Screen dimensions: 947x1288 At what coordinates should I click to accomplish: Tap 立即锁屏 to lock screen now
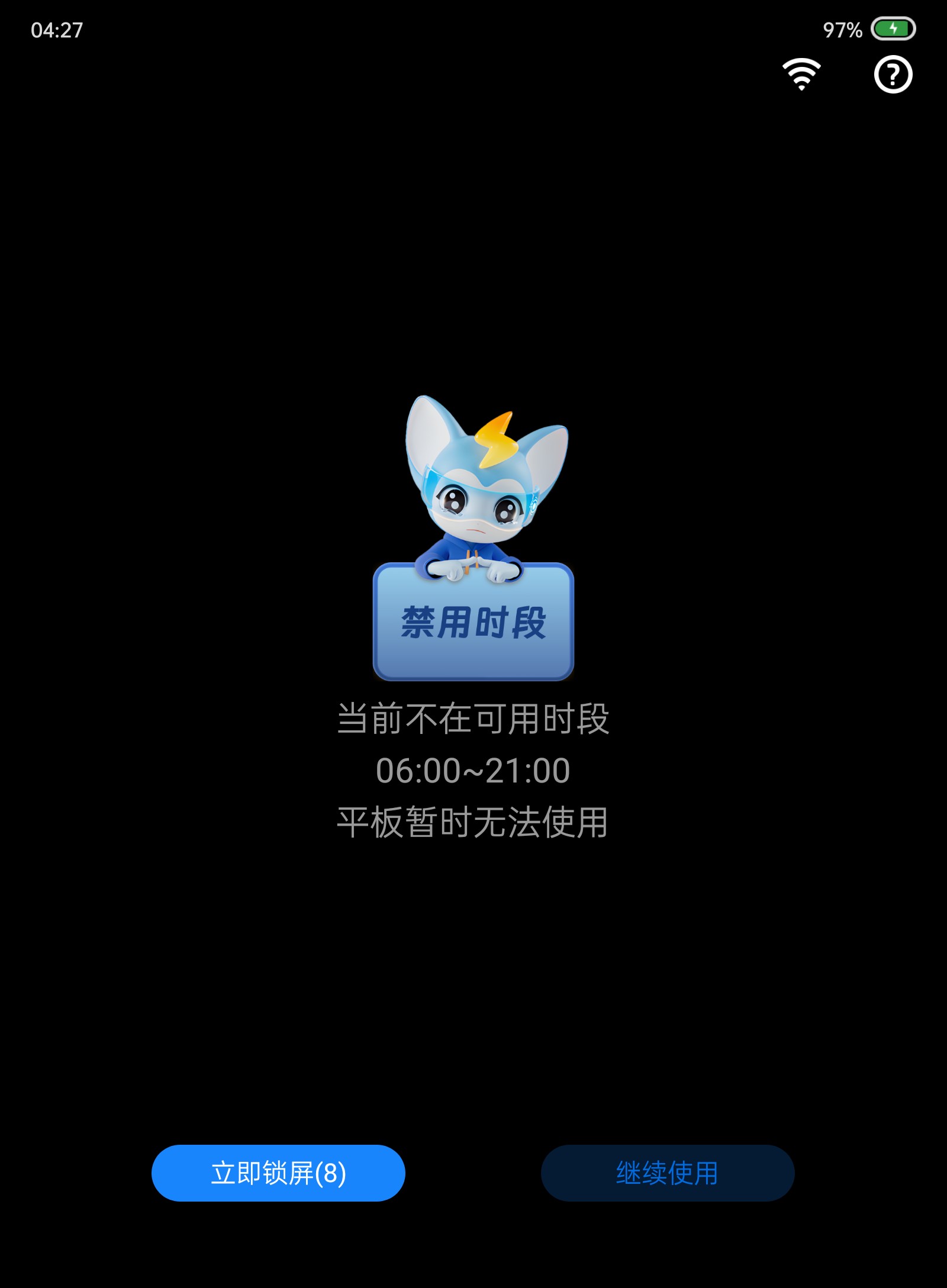pyautogui.click(x=278, y=1173)
